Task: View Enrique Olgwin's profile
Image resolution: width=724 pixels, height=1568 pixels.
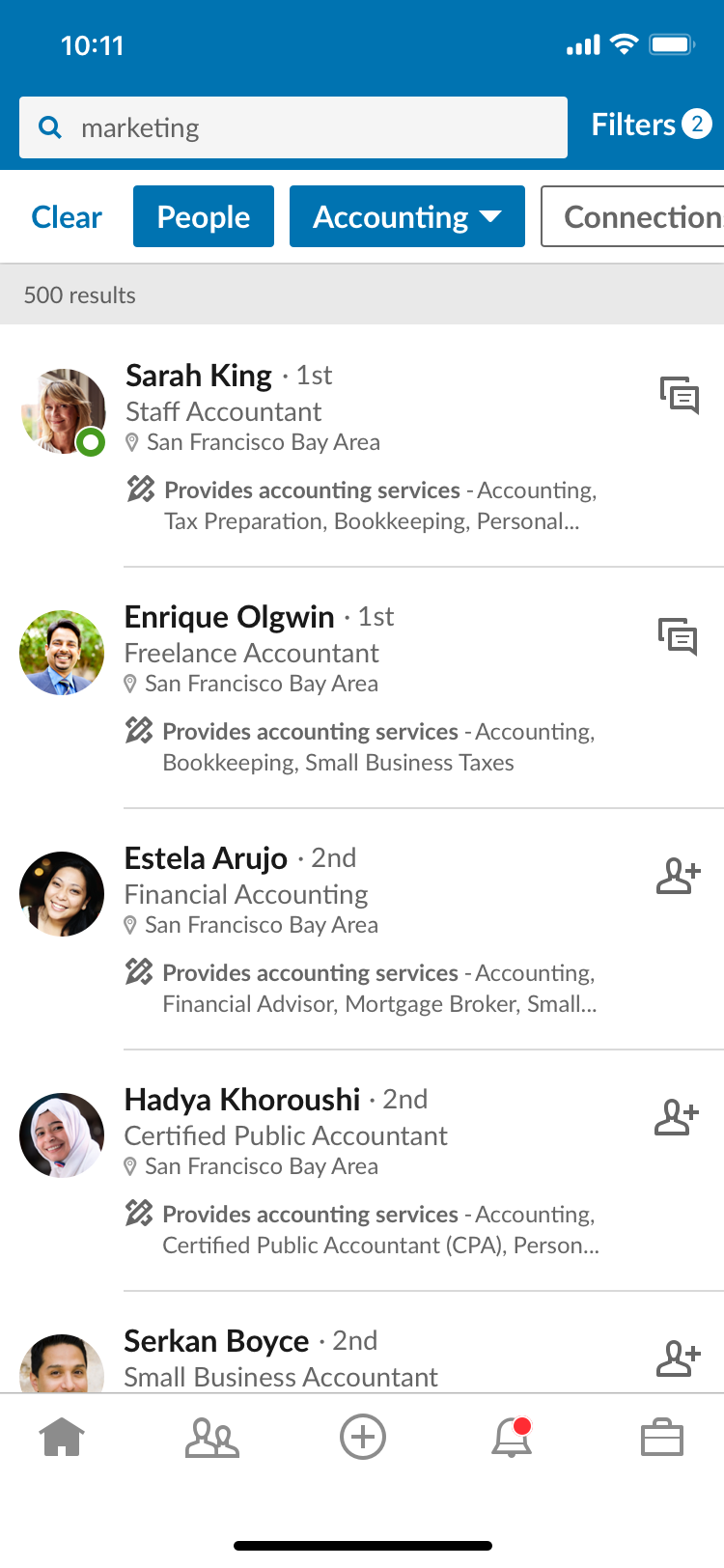Action: pyautogui.click(x=229, y=616)
